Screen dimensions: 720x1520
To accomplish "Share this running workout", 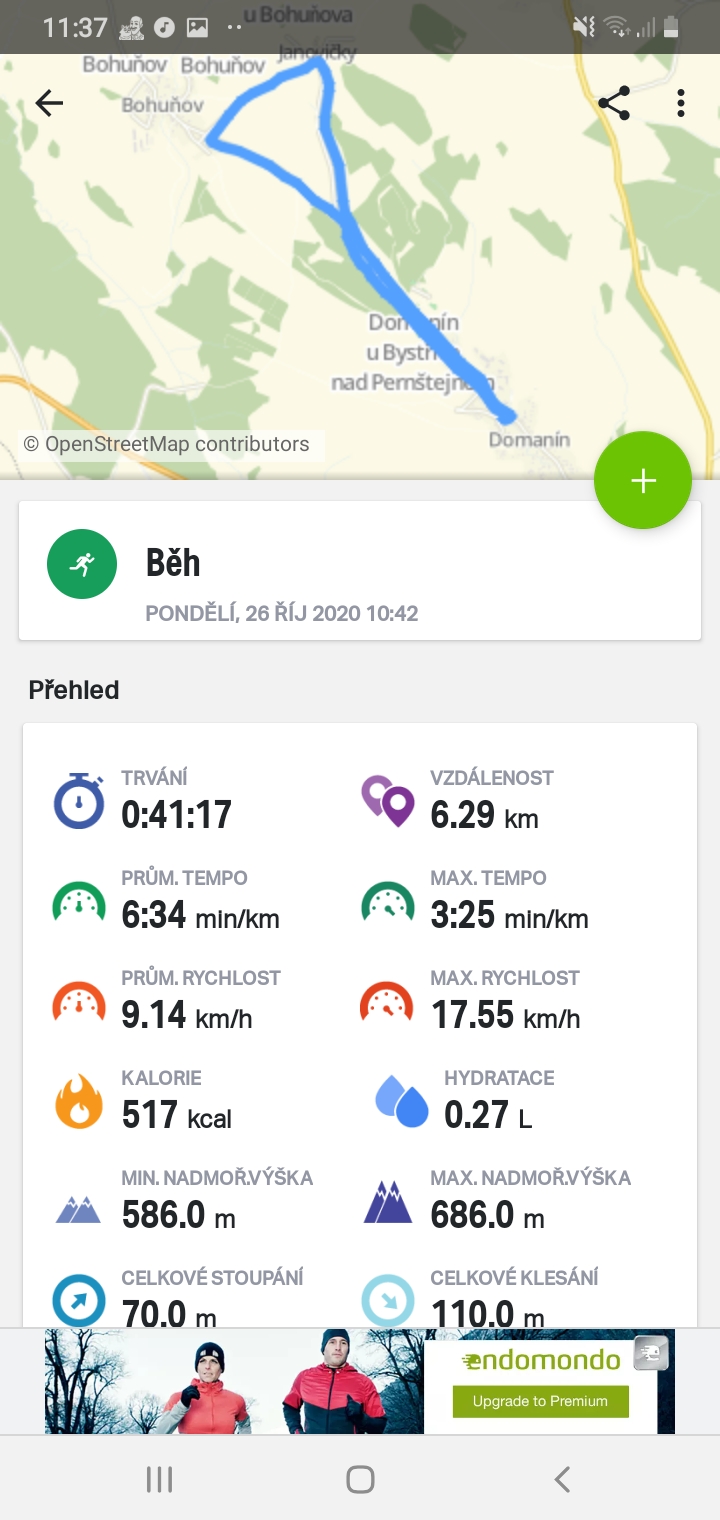I will point(614,103).
